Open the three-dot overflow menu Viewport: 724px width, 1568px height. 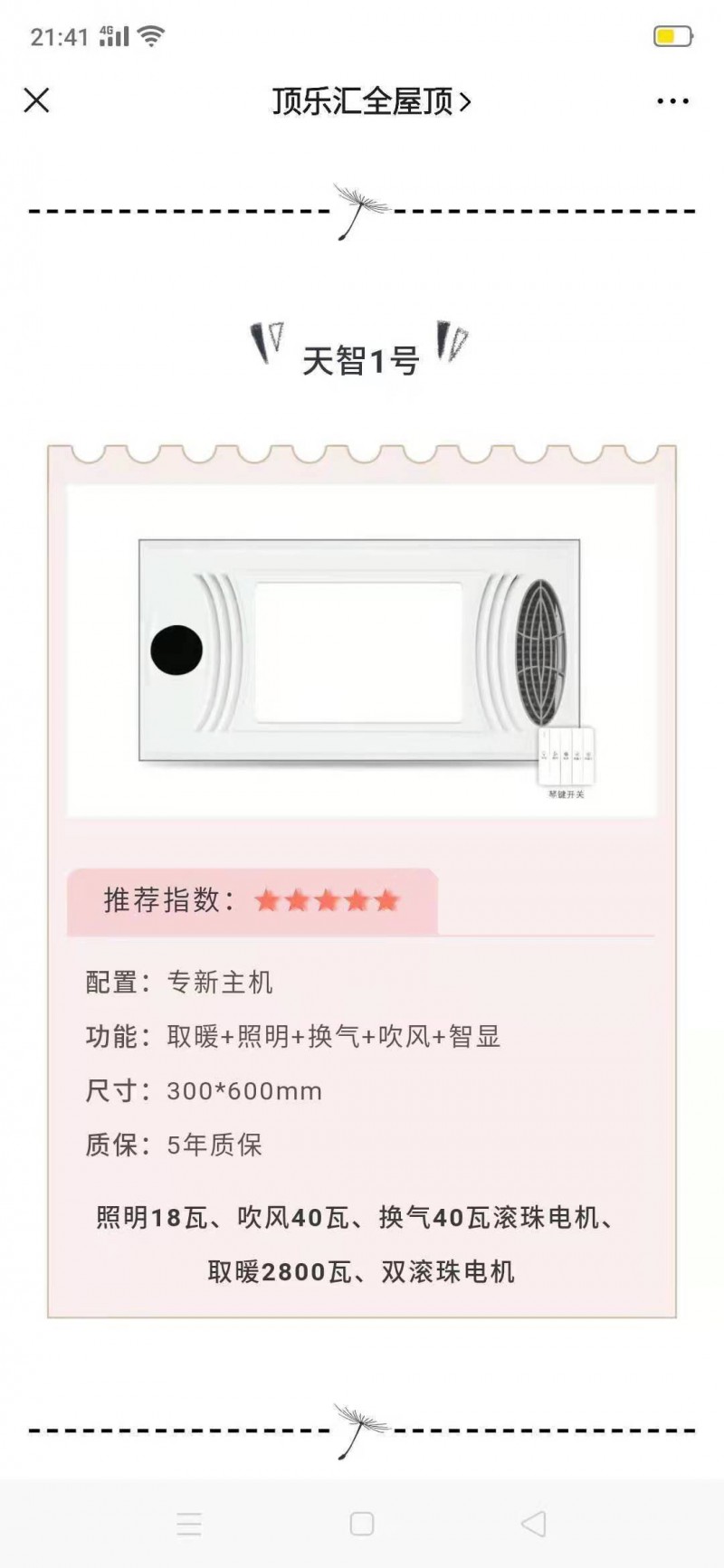click(x=672, y=101)
